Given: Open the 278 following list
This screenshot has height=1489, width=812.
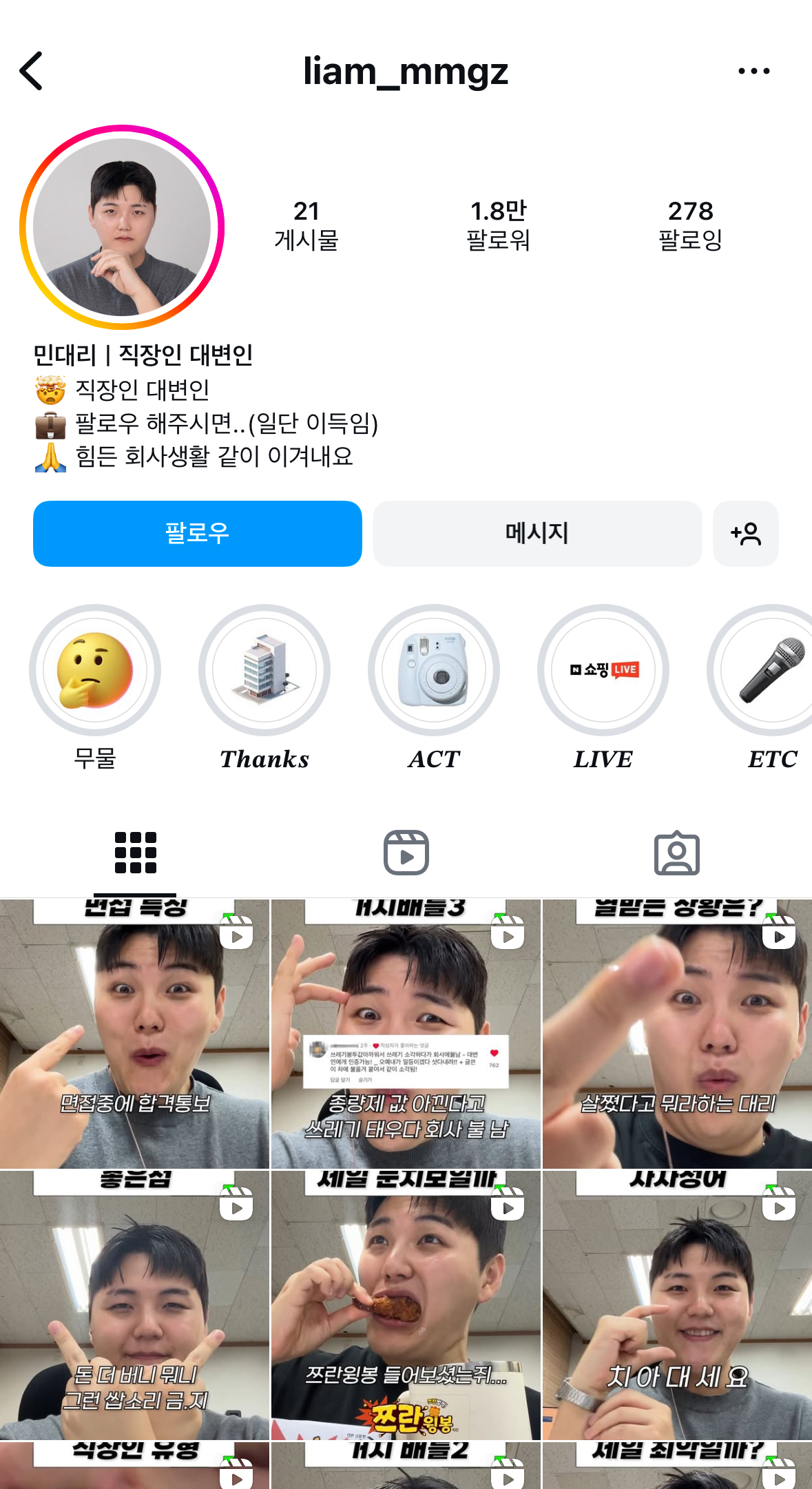Looking at the screenshot, I should coord(690,225).
